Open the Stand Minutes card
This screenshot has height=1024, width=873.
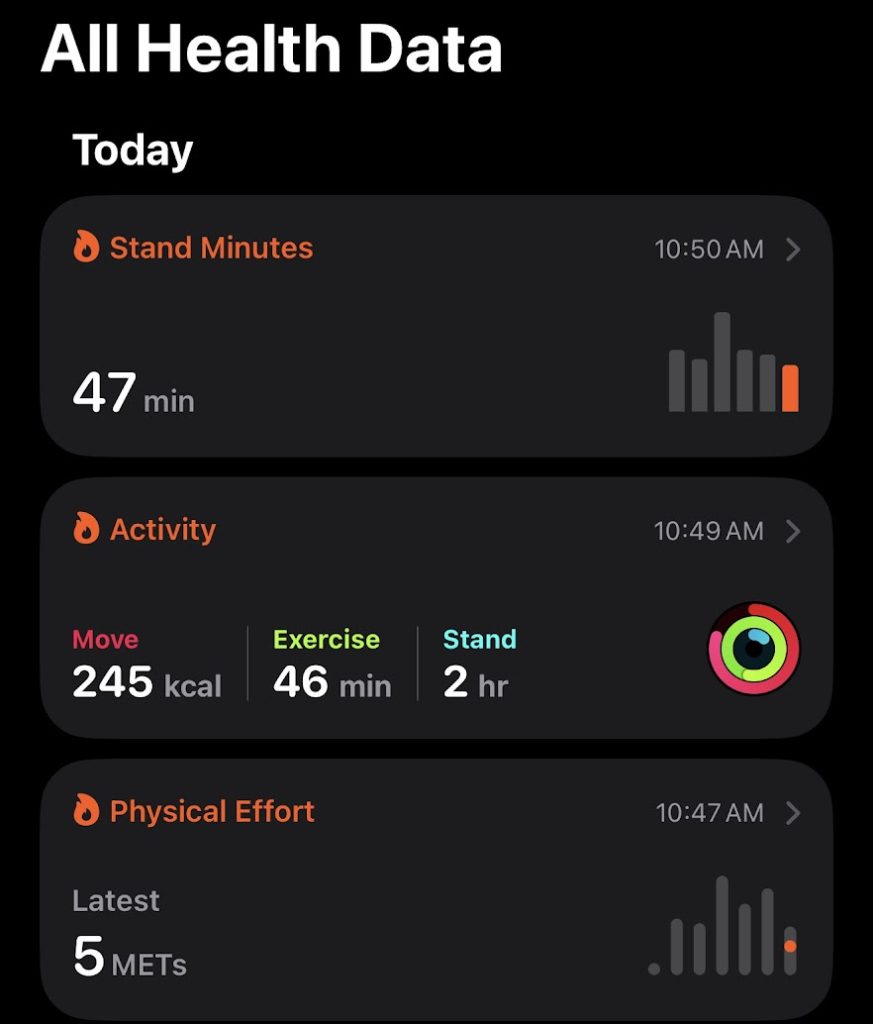tap(436, 326)
